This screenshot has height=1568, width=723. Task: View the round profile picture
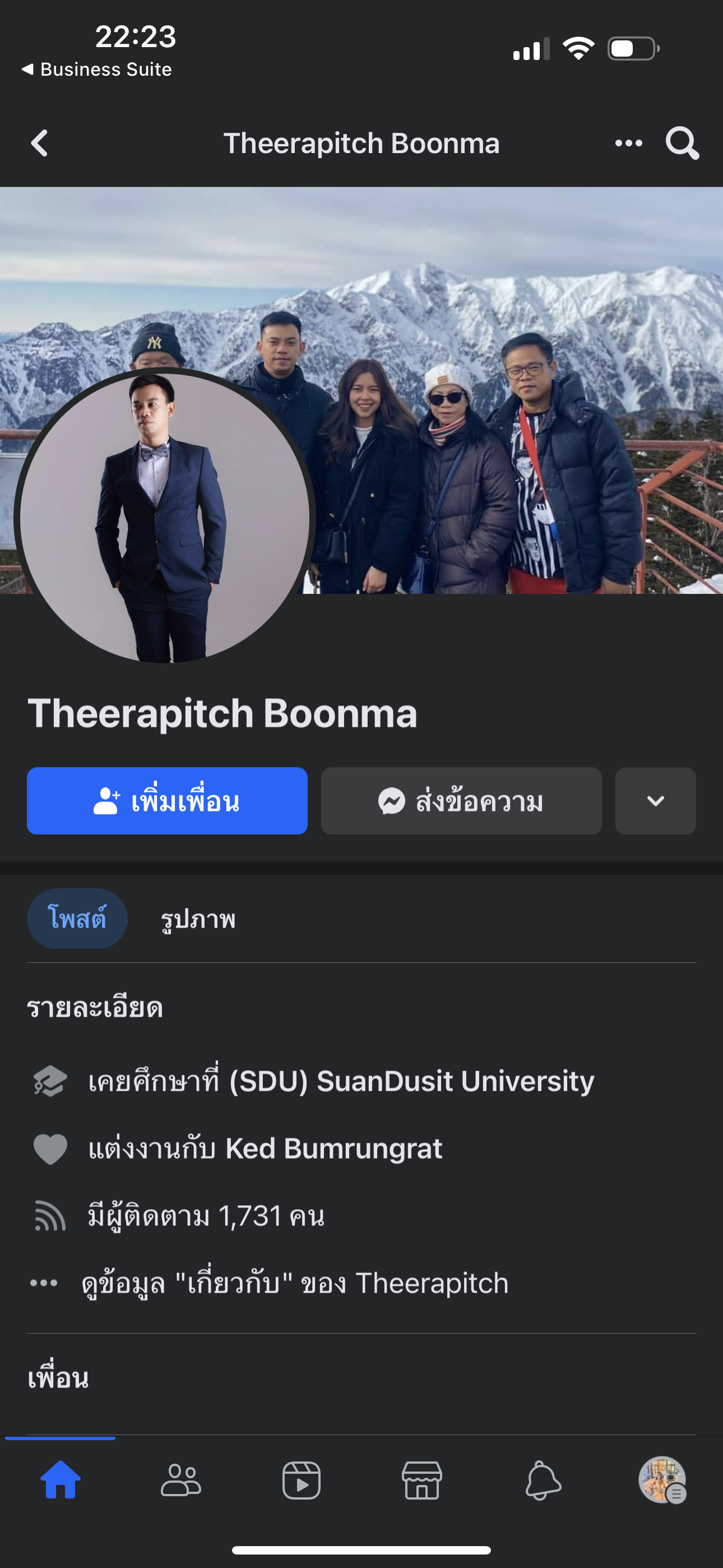164,518
